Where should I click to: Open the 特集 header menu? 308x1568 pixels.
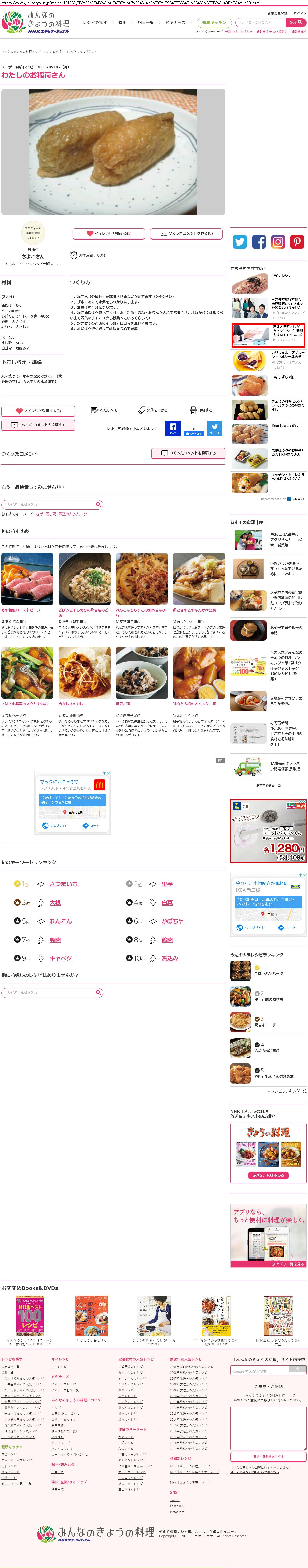click(x=122, y=23)
